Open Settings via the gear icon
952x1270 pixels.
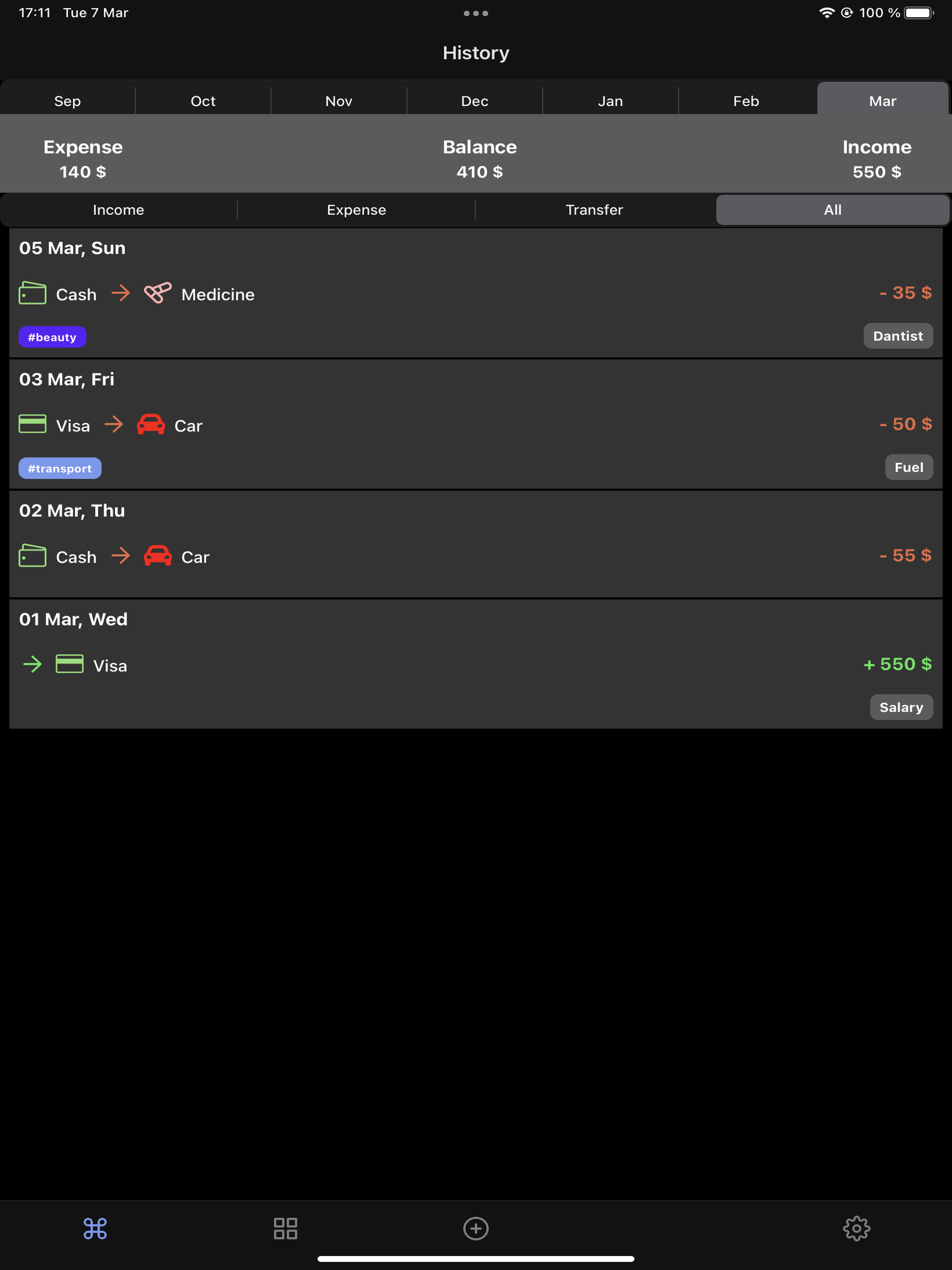pyautogui.click(x=857, y=1228)
